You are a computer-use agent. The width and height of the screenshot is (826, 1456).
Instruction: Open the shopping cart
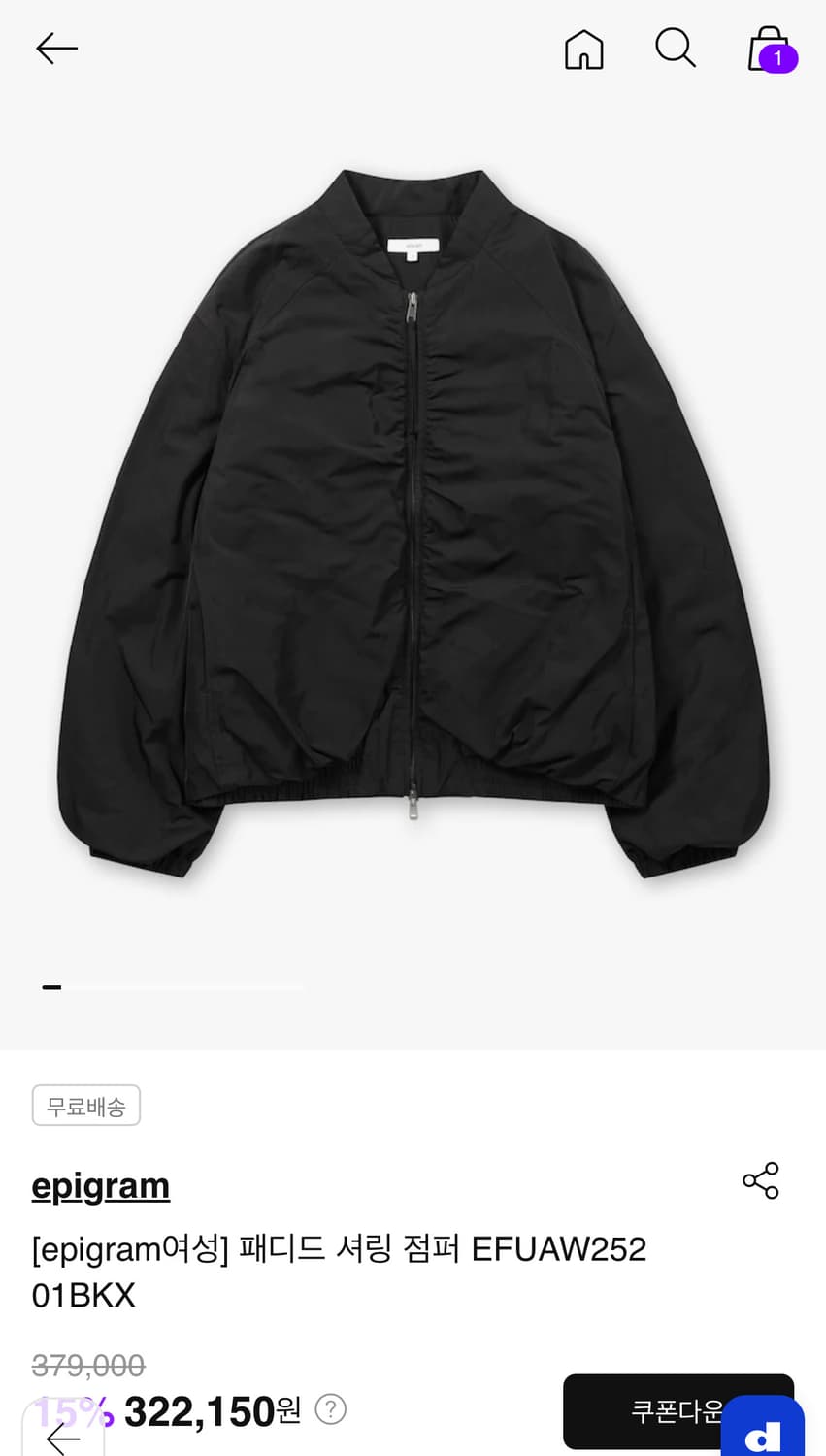point(769,49)
